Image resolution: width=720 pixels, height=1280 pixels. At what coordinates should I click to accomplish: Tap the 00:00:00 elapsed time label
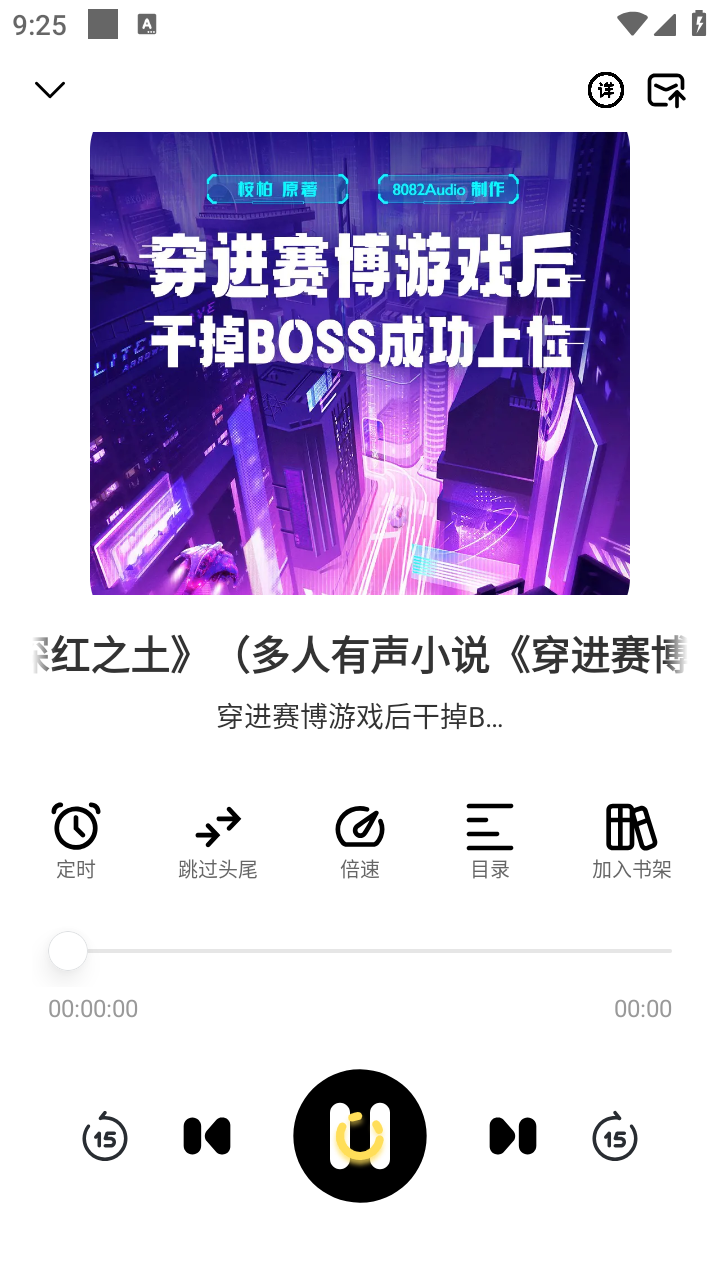pyautogui.click(x=93, y=1009)
